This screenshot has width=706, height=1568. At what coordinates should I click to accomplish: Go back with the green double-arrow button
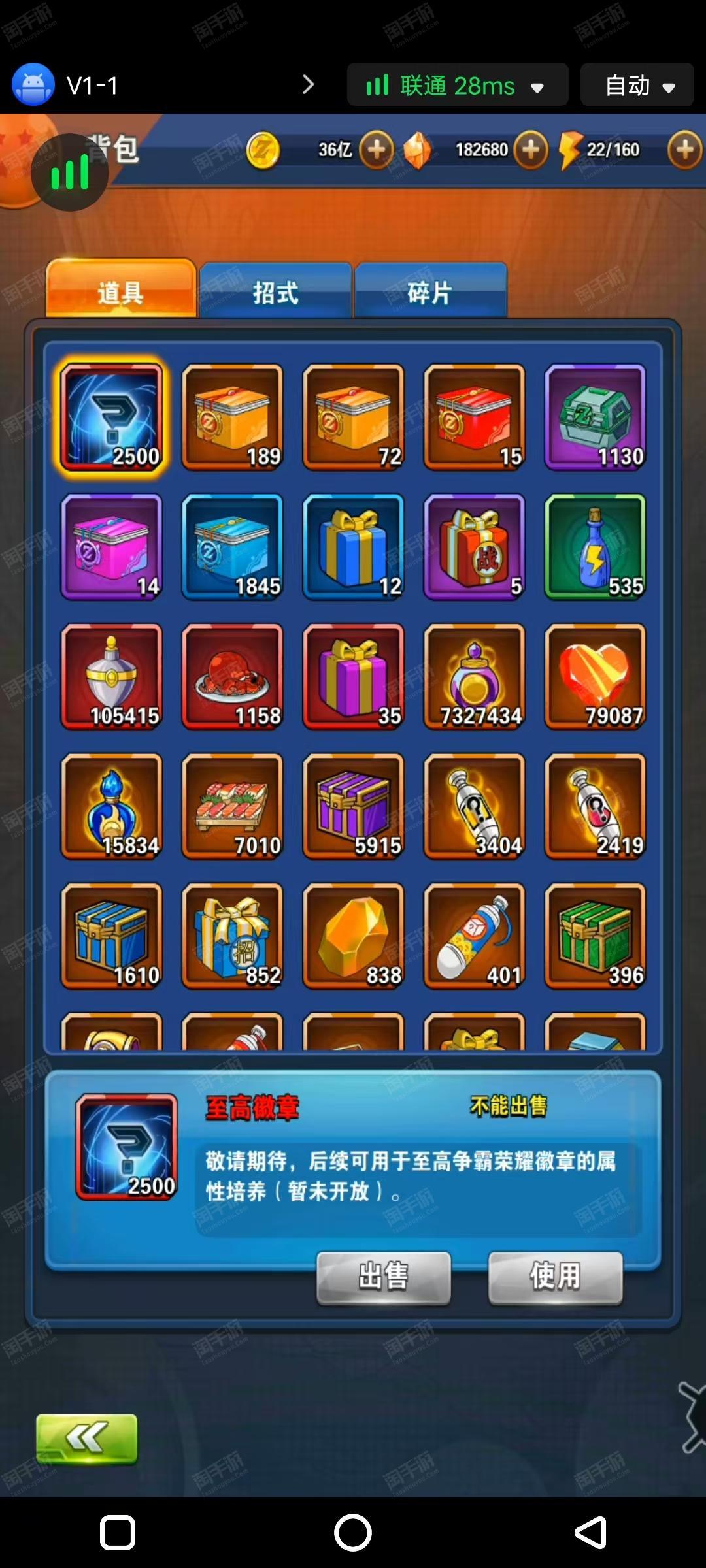87,1438
